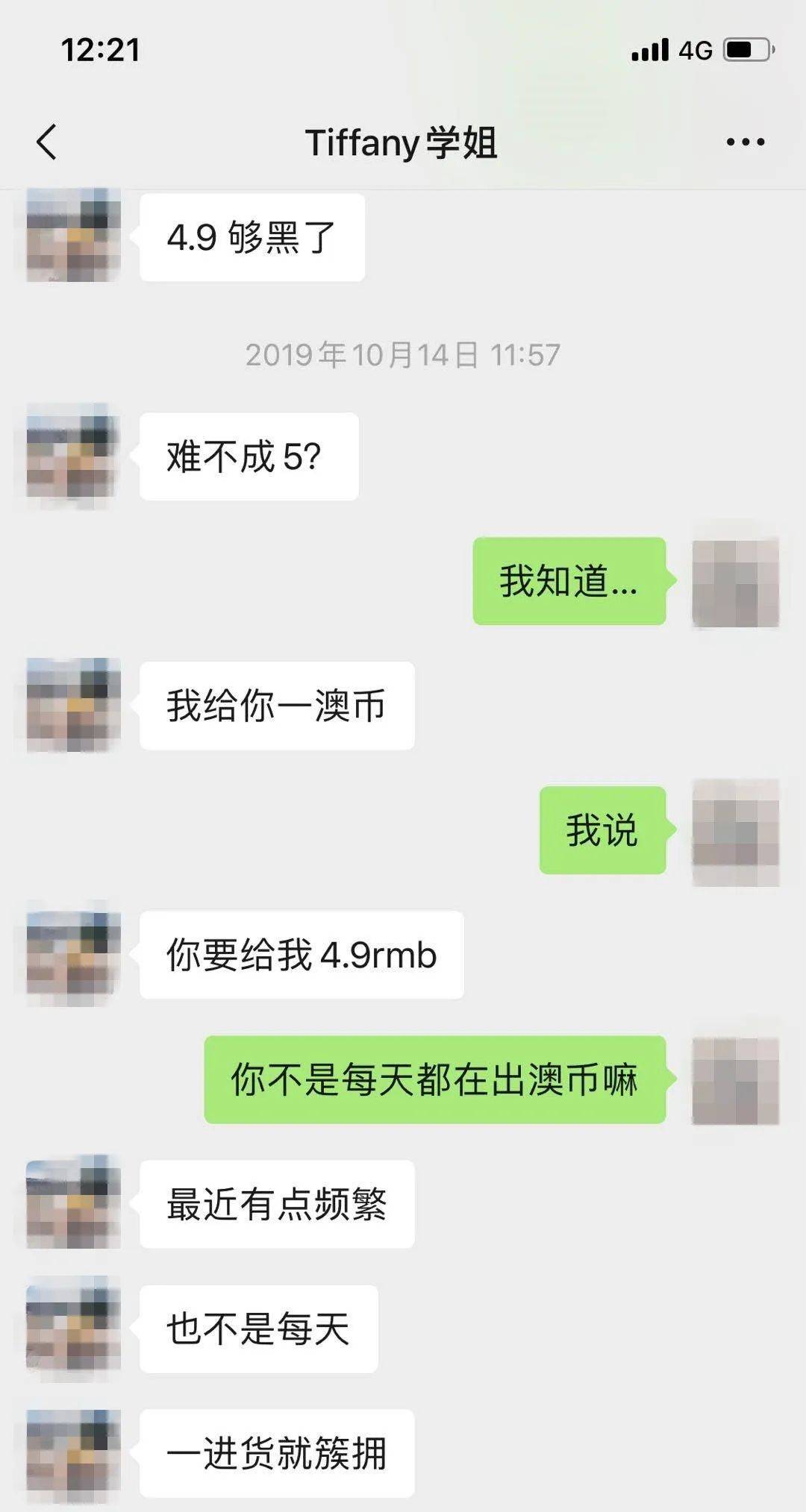The width and height of the screenshot is (806, 1512).
Task: Open my avatar next to 我知道...
Action: point(735,582)
